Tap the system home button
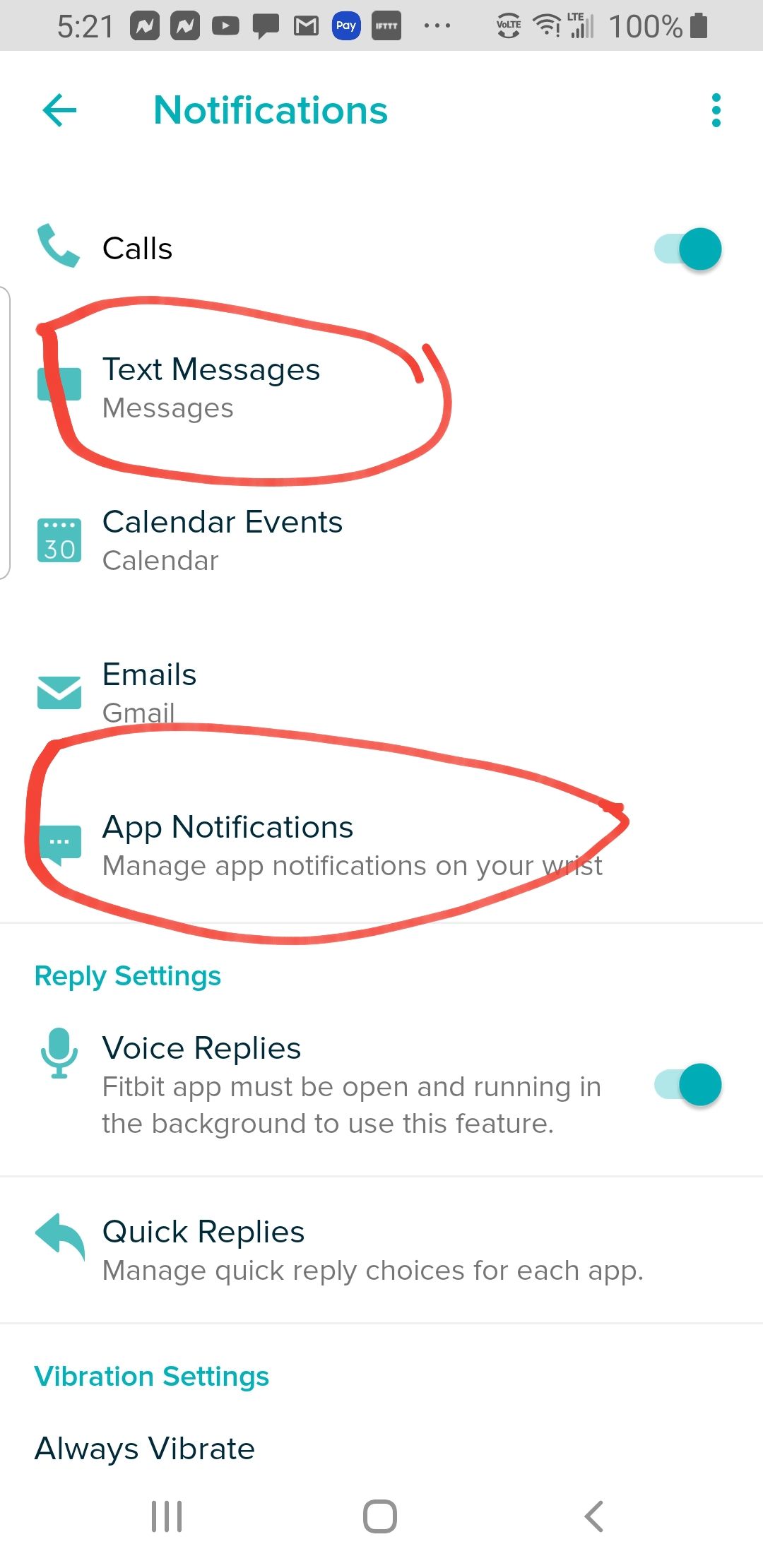 coord(380,1516)
